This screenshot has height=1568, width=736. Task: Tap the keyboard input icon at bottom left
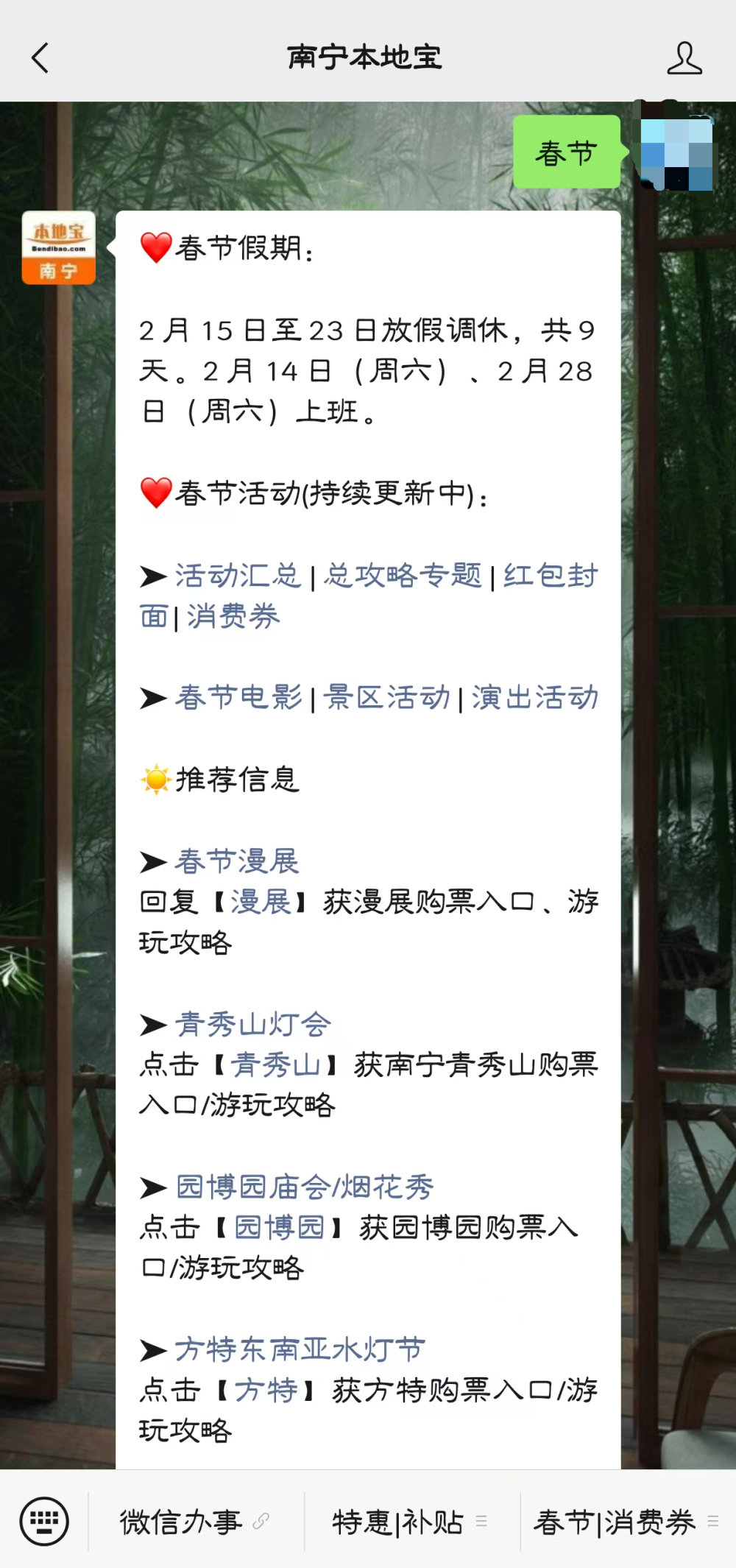point(44,1522)
